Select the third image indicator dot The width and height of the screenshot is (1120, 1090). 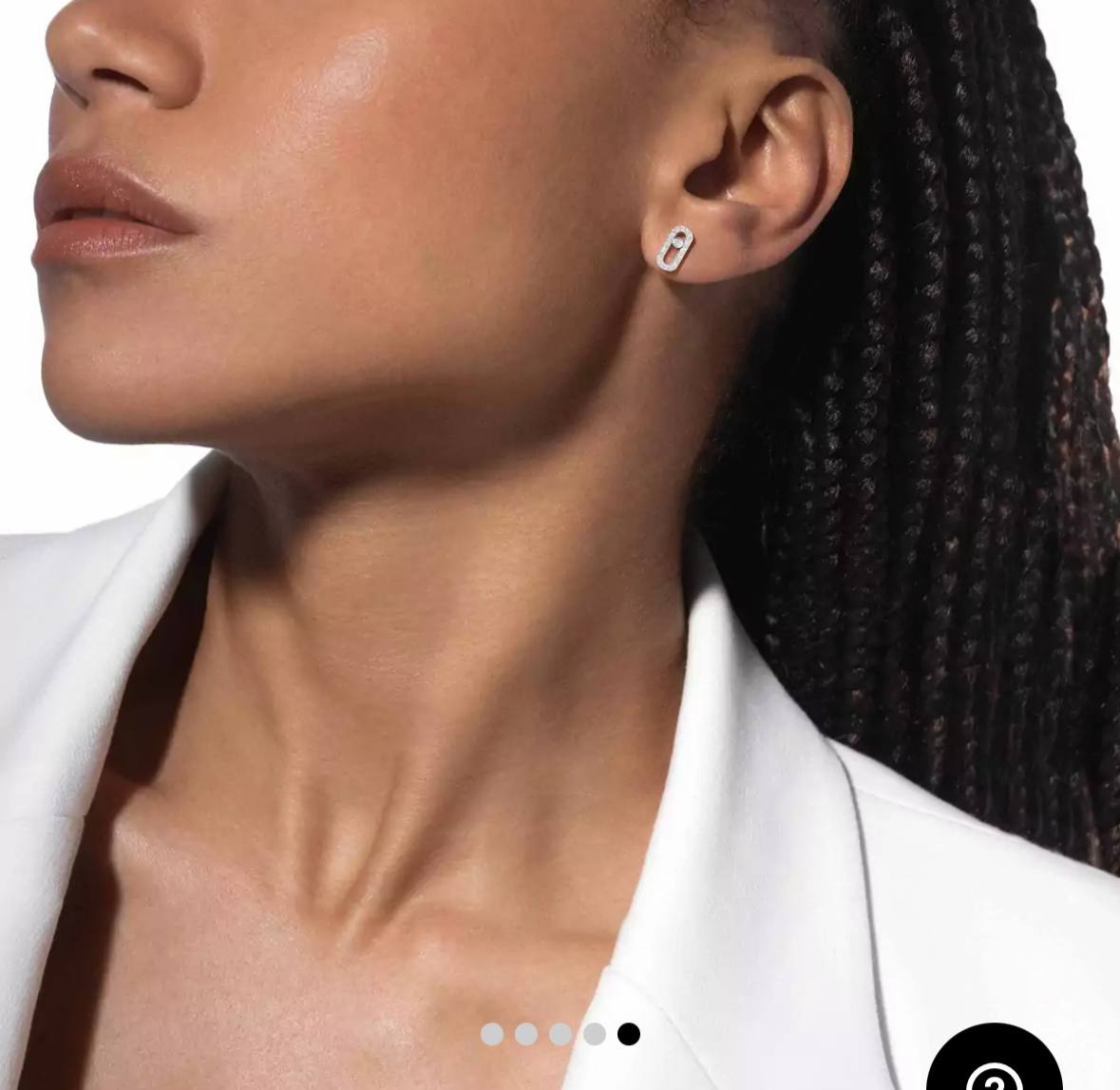560,1034
